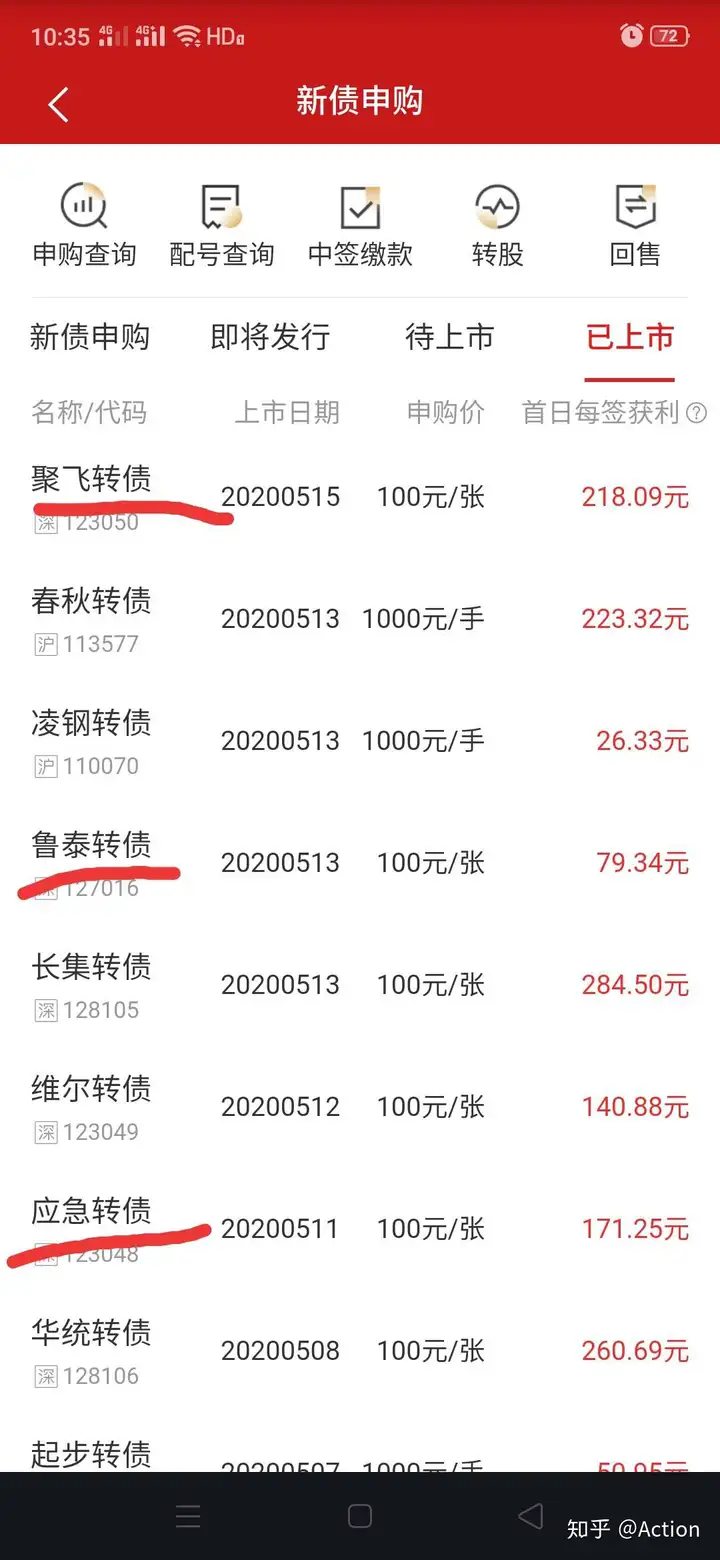Open the 春秋转债 bond row
The image size is (720, 1560).
pyautogui.click(x=360, y=619)
